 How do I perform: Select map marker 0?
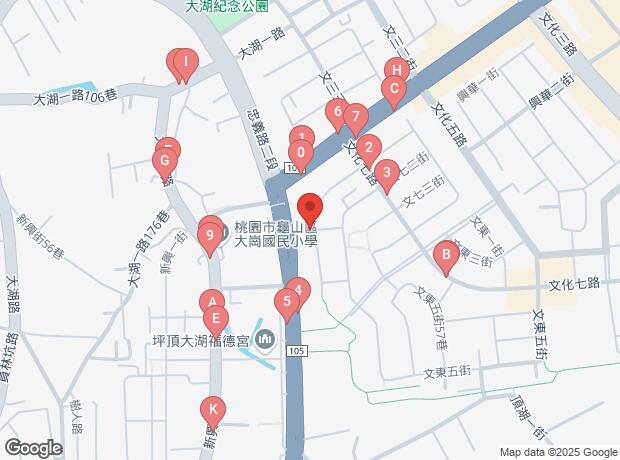(299, 155)
